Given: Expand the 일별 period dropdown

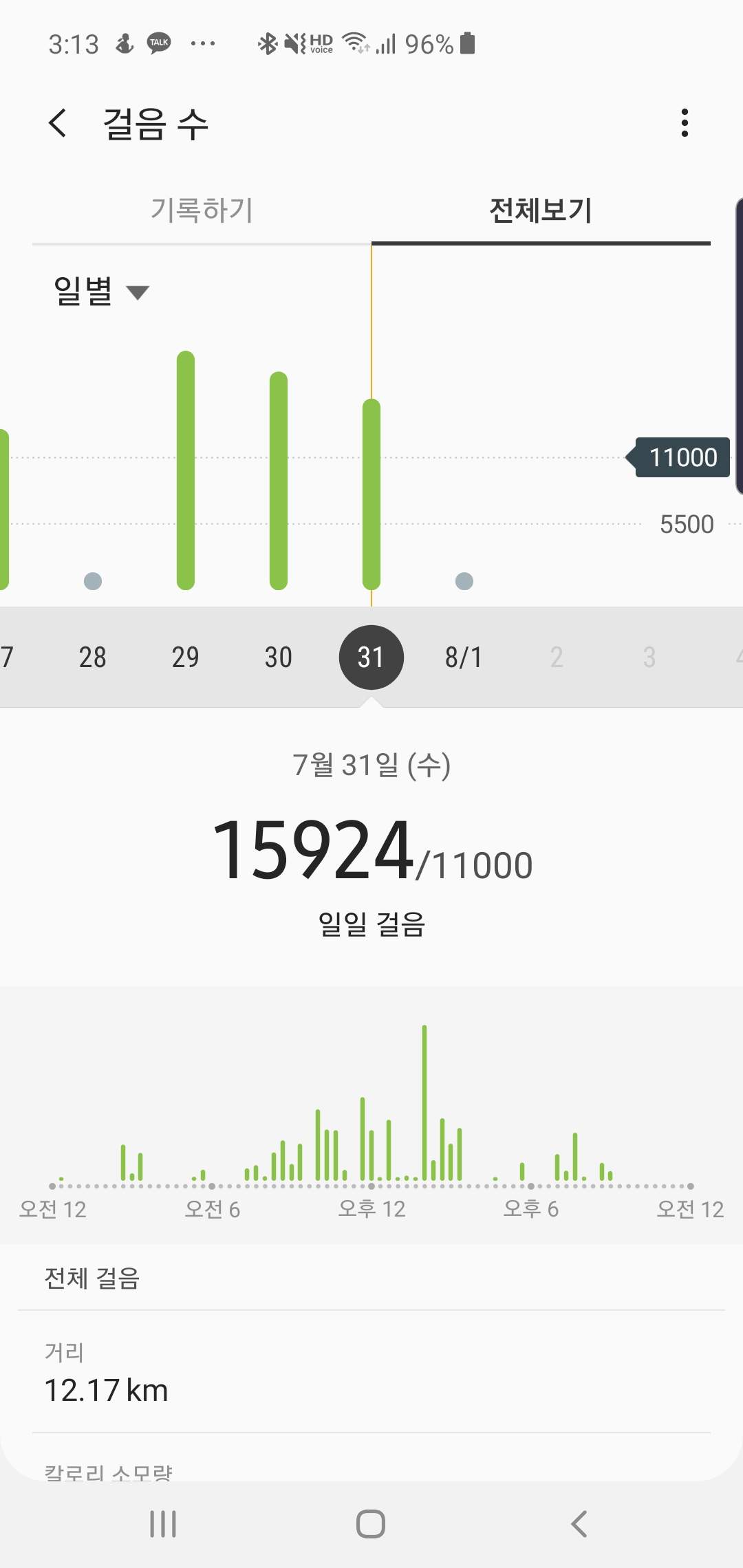Looking at the screenshot, I should click(x=102, y=291).
